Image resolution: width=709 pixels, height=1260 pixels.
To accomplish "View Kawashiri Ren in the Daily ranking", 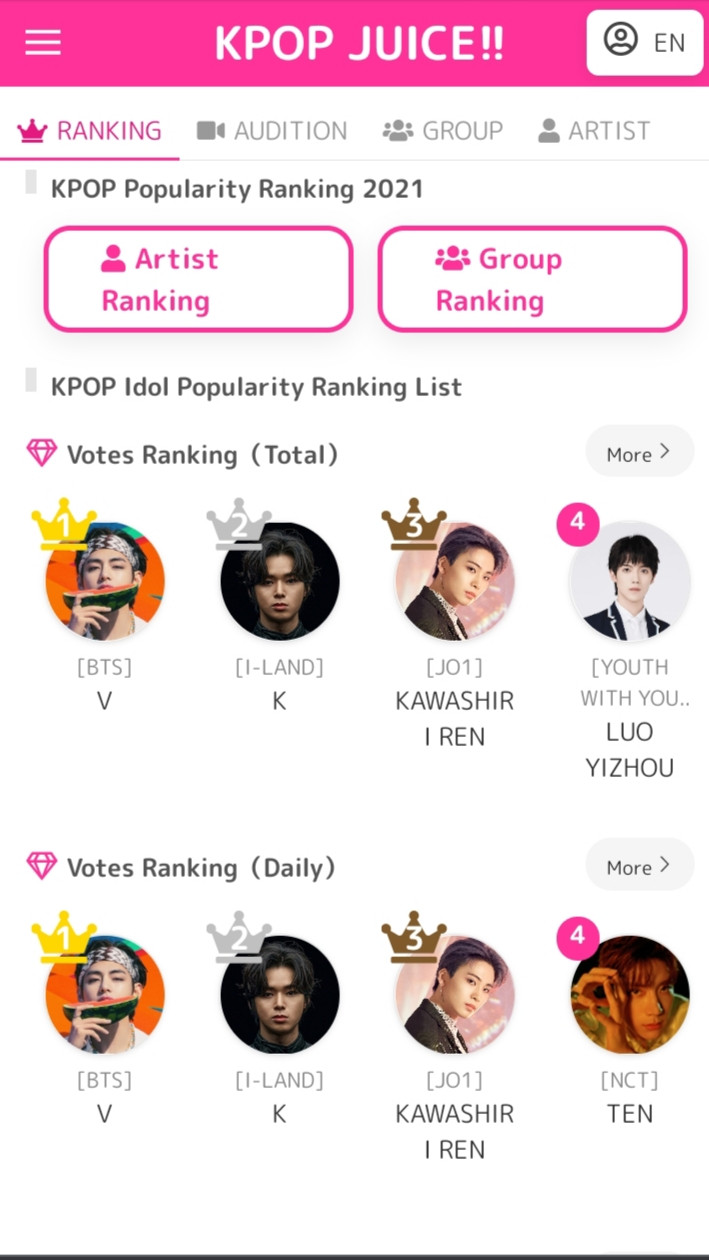I will pyautogui.click(x=455, y=994).
